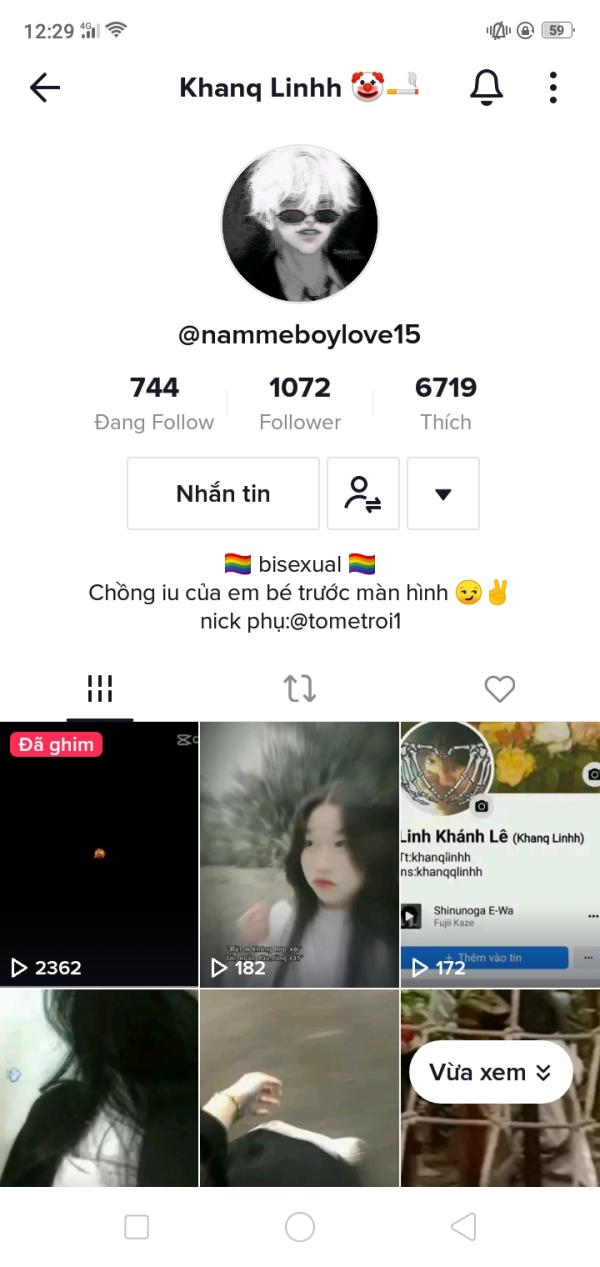Expand the suggested accounts dropdown arrow

(443, 493)
